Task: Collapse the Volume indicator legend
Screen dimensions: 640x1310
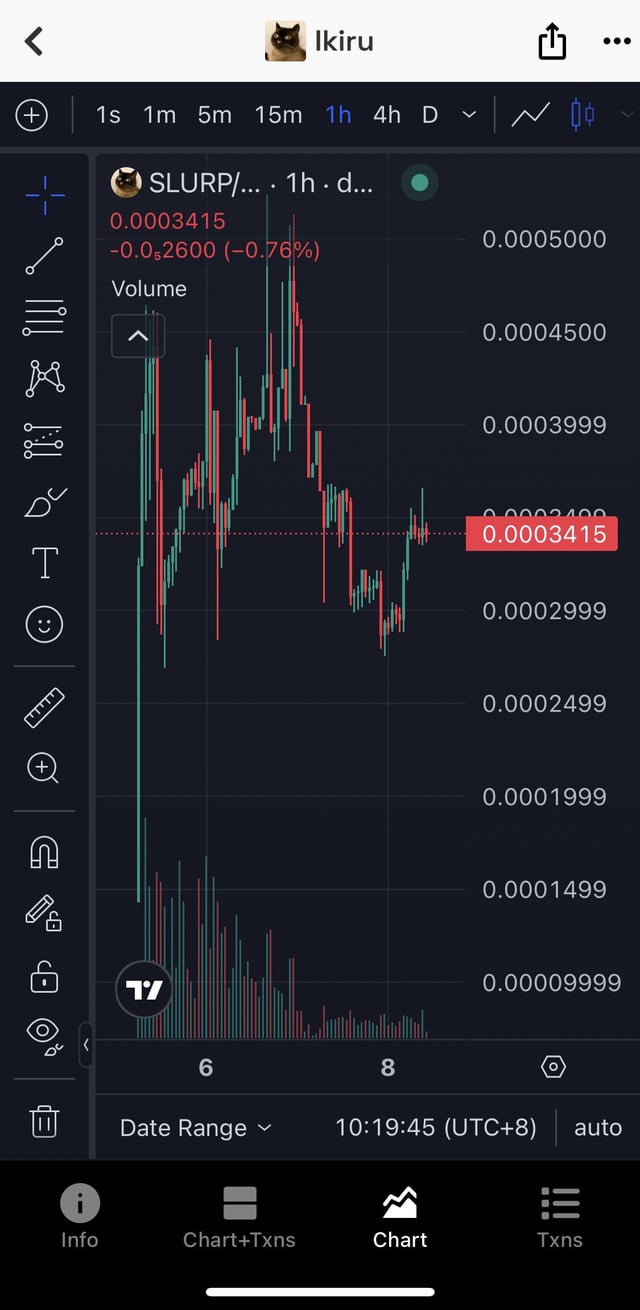Action: (138, 336)
